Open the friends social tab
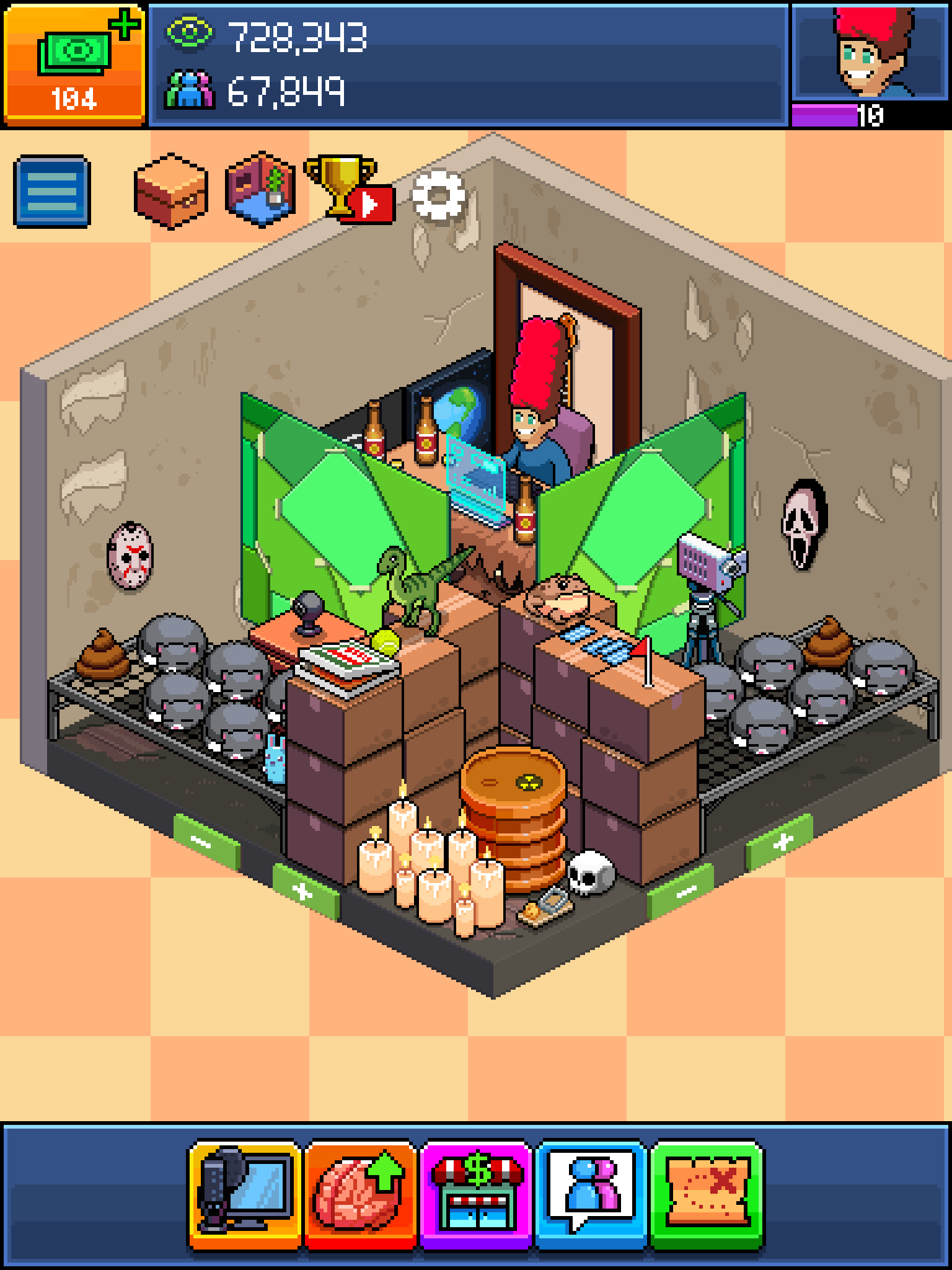 click(591, 1195)
